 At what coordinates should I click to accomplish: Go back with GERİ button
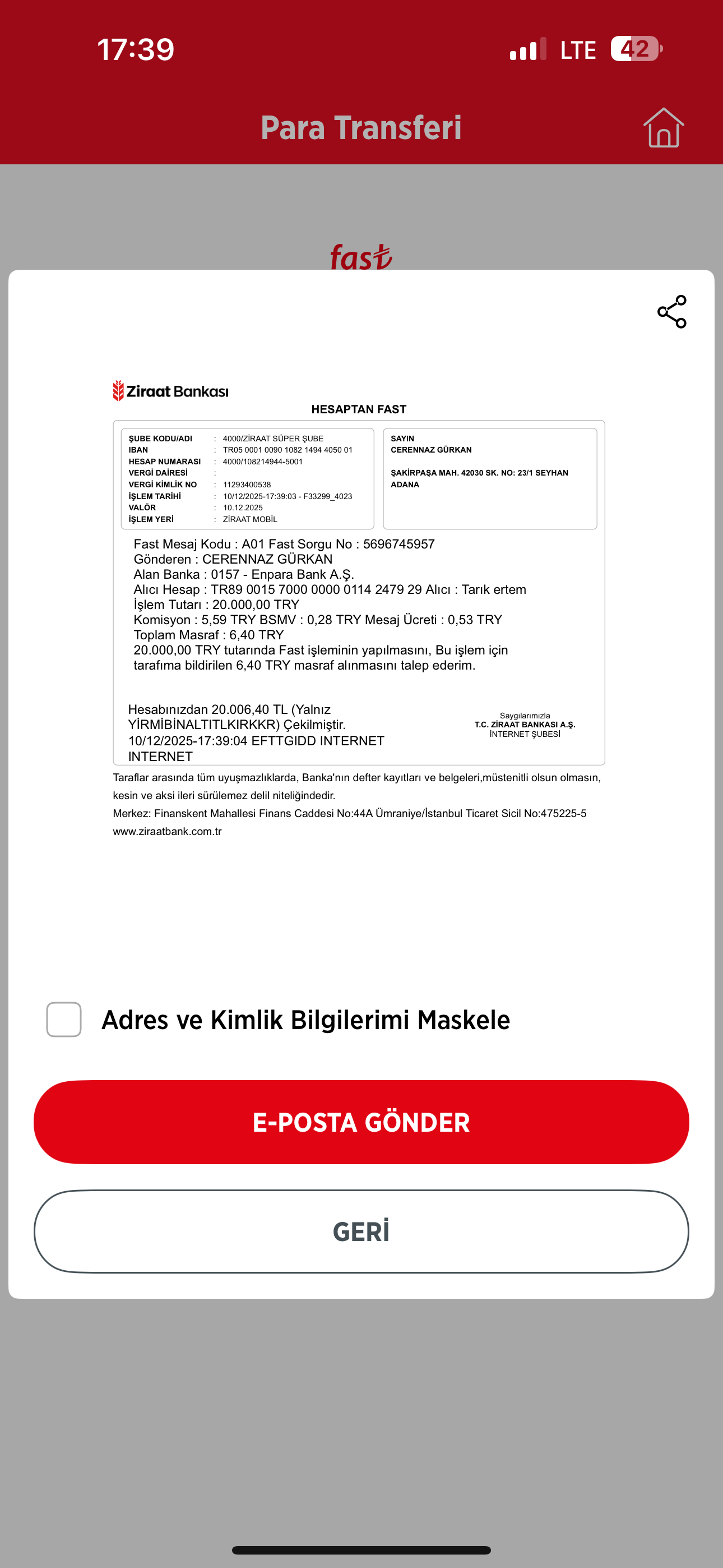(x=361, y=1231)
